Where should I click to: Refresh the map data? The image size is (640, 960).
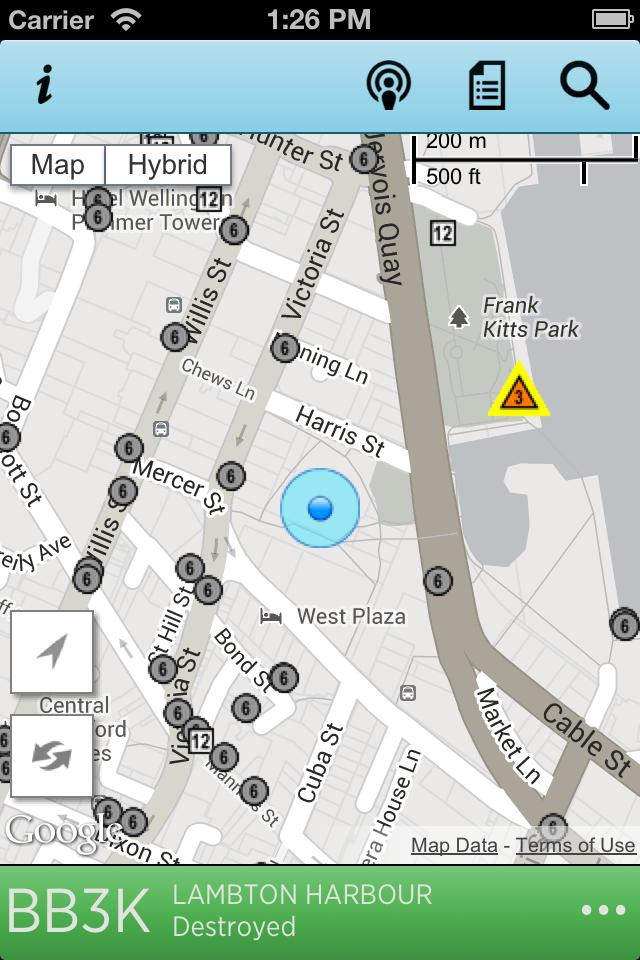(x=52, y=755)
